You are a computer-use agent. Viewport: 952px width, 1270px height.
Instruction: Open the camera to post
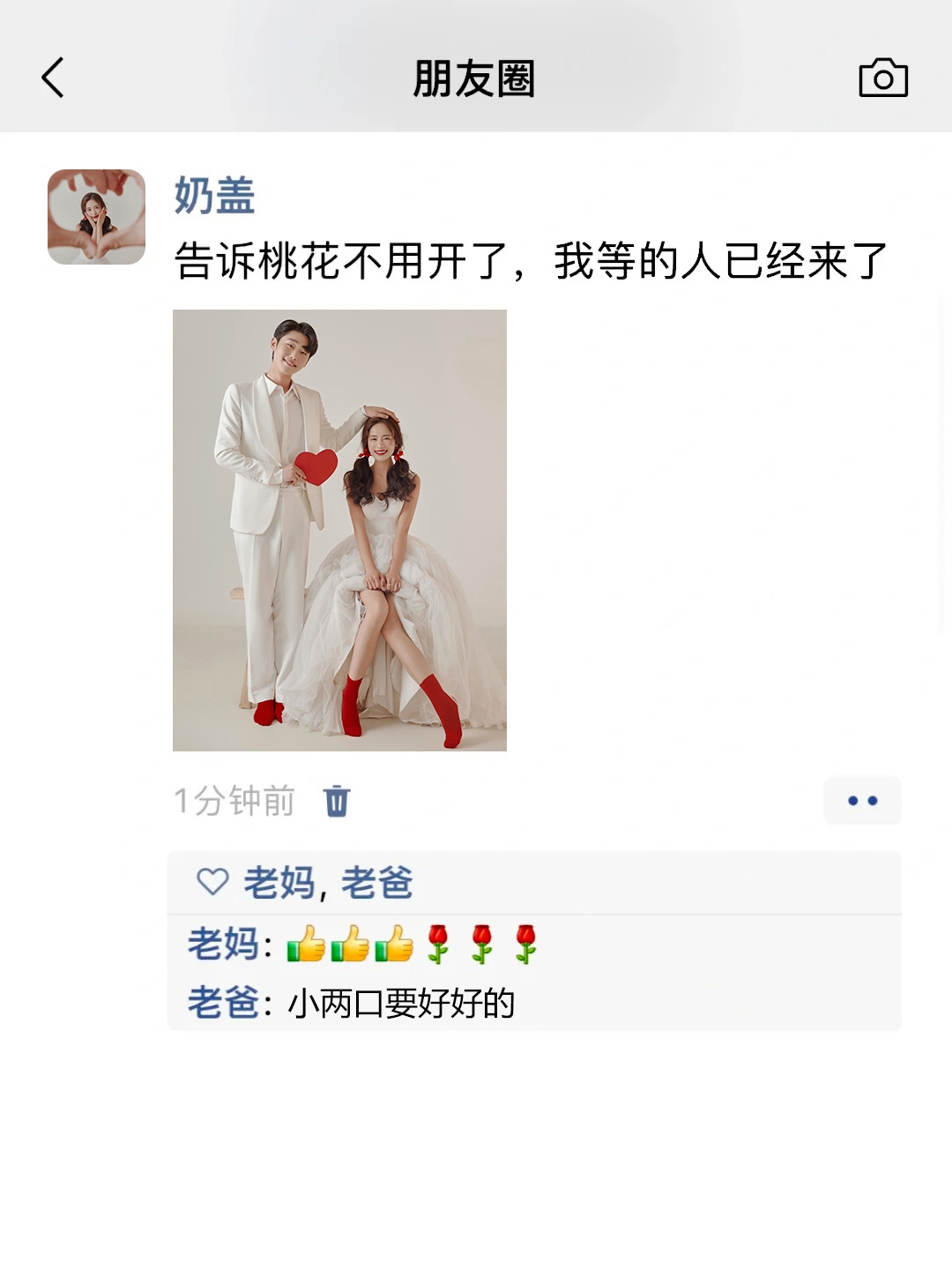click(x=882, y=78)
